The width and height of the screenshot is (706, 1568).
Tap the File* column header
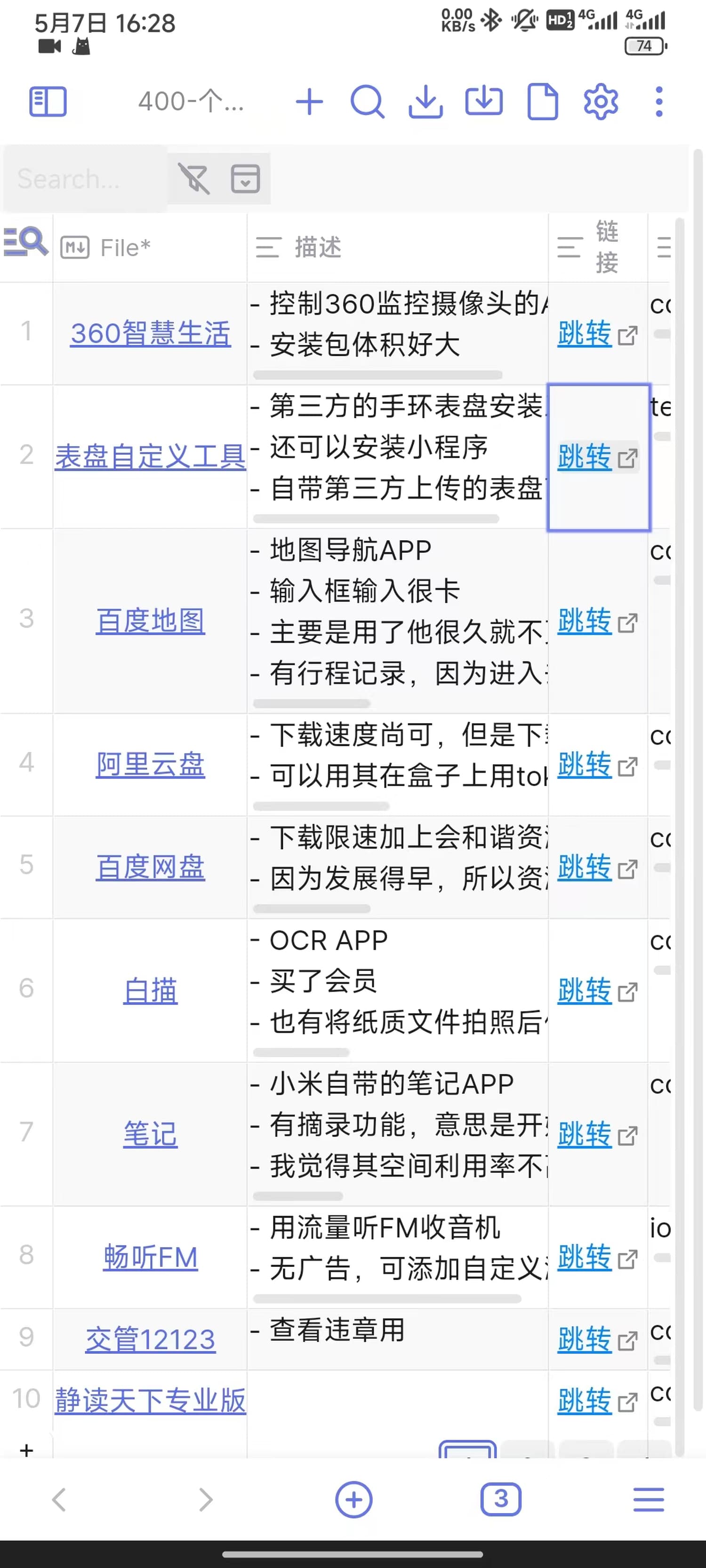(x=125, y=248)
